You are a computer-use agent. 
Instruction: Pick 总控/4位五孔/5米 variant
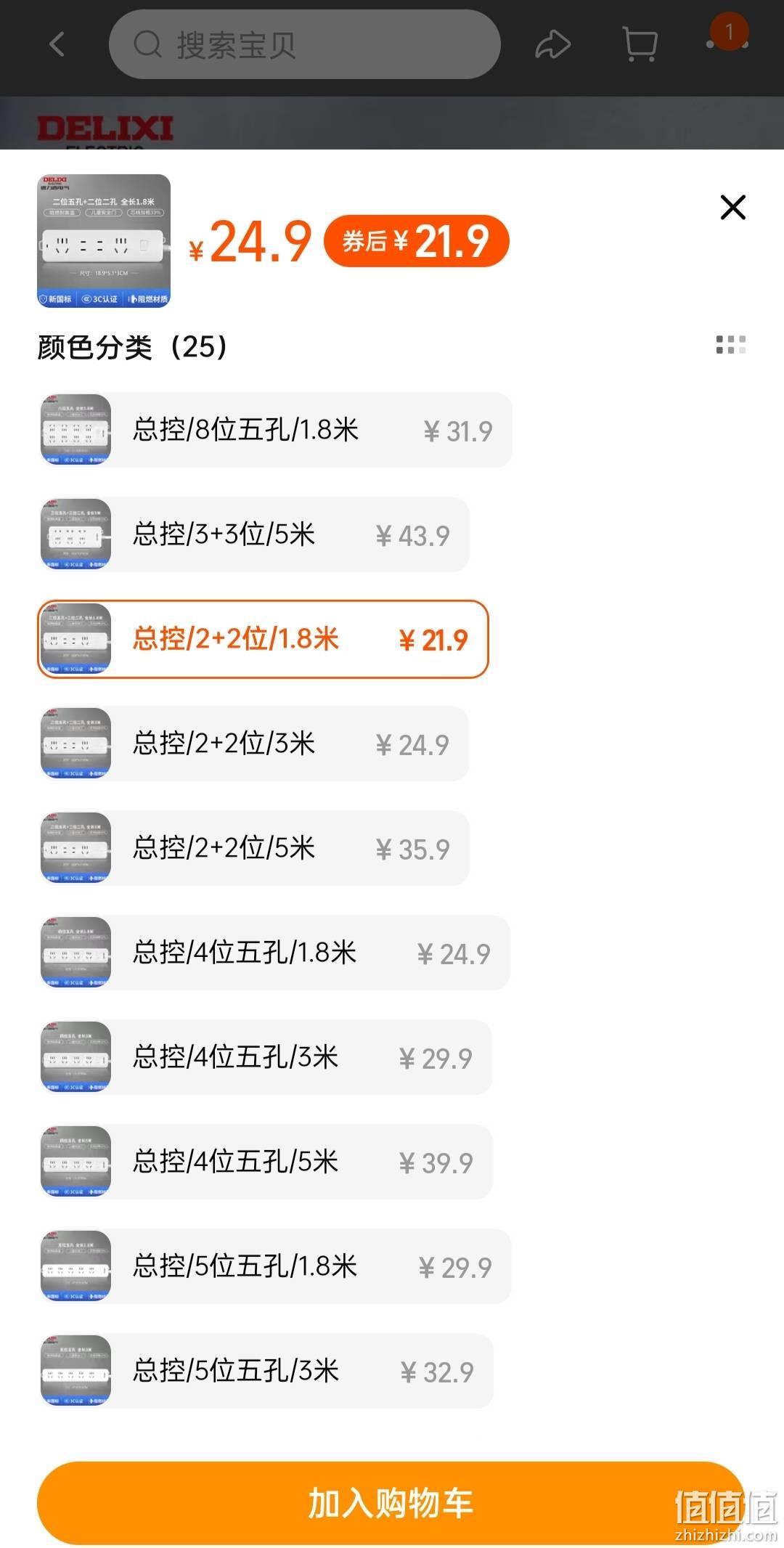tap(265, 1162)
